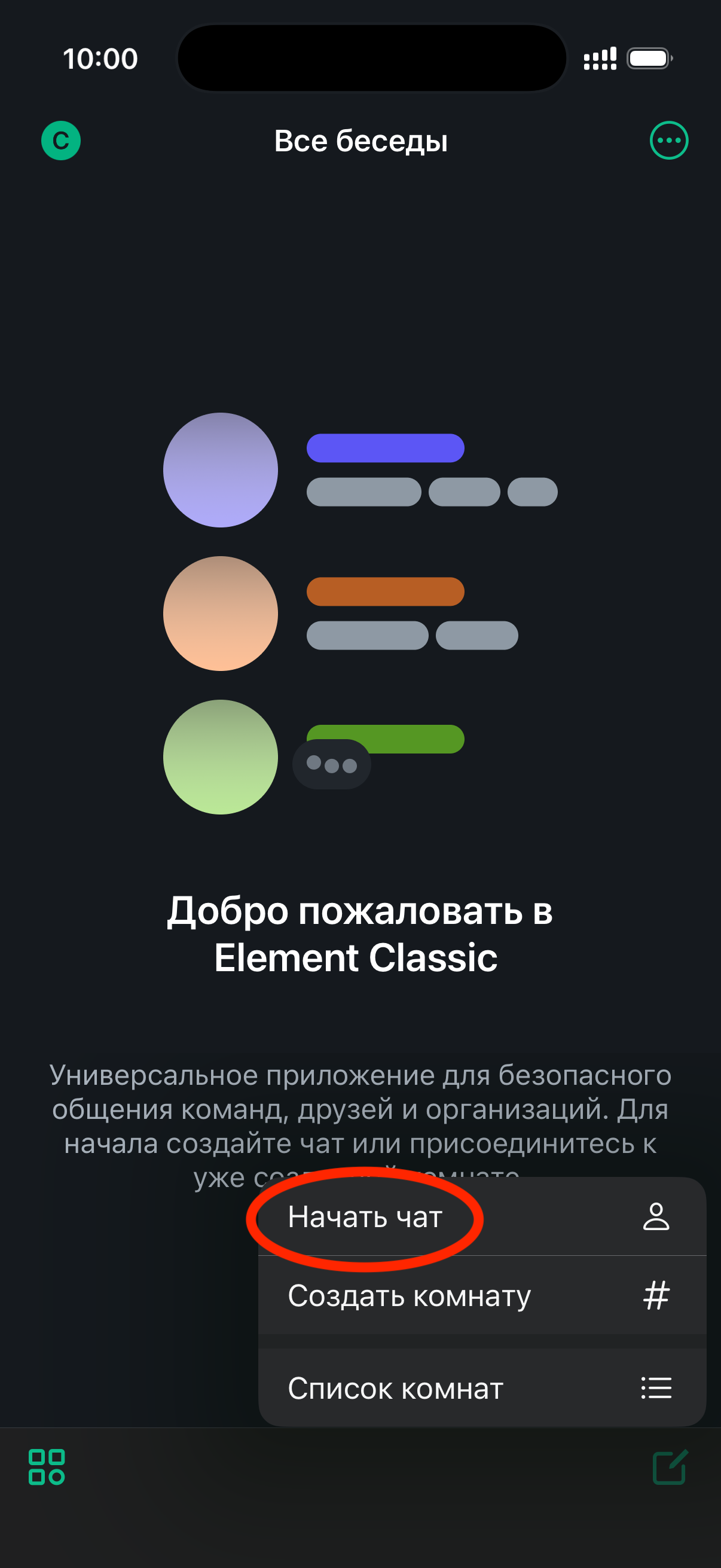Open the spaces grid icon
This screenshot has width=721, height=1568.
coord(47,1467)
